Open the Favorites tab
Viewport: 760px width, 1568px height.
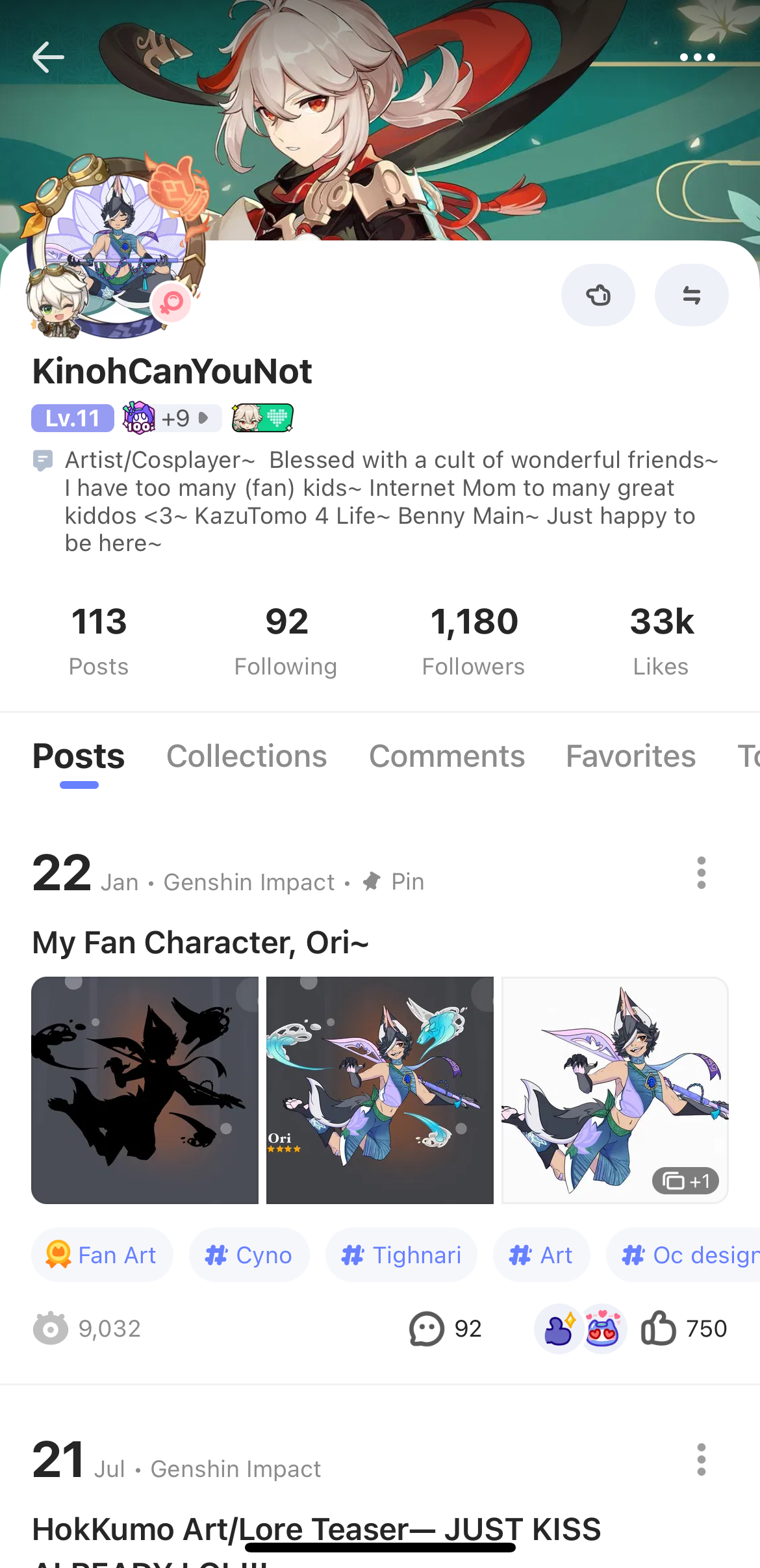pyautogui.click(x=629, y=756)
